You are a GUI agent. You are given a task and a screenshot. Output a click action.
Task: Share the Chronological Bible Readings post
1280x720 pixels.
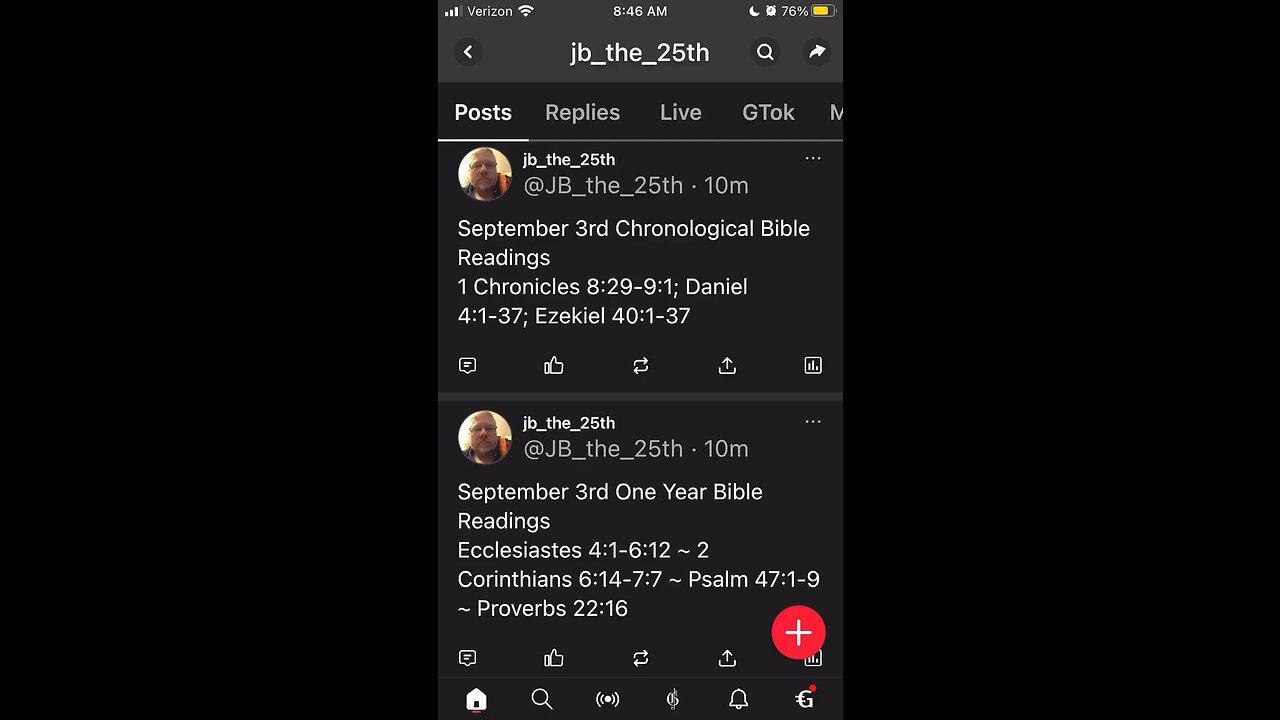tap(727, 366)
